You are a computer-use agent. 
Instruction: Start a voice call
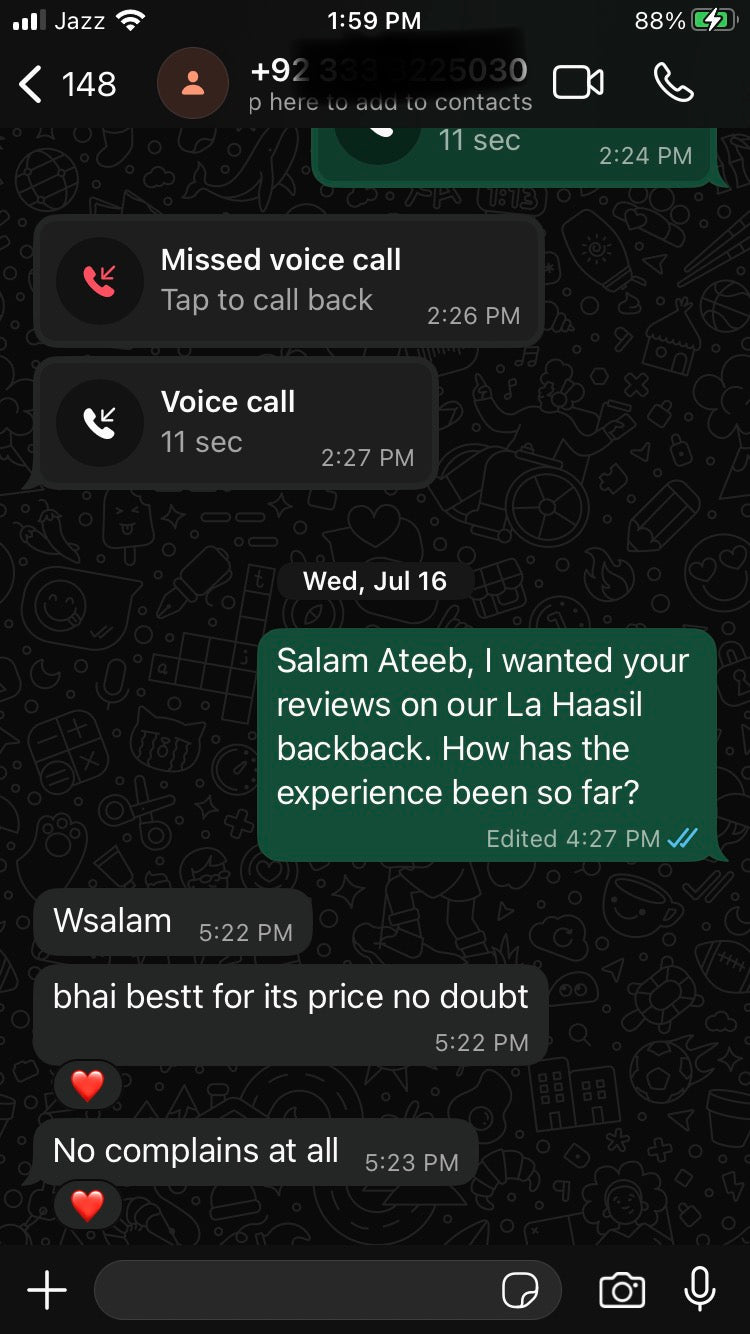pyautogui.click(x=673, y=83)
